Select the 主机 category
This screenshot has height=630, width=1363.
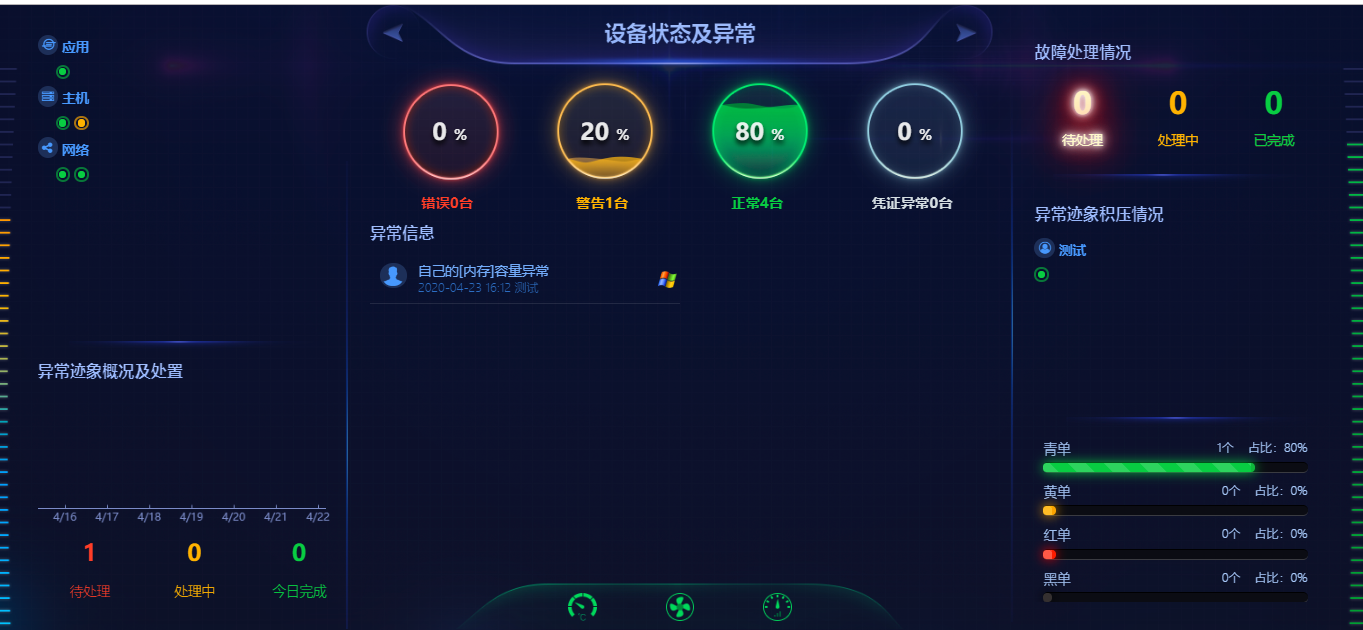pos(75,98)
